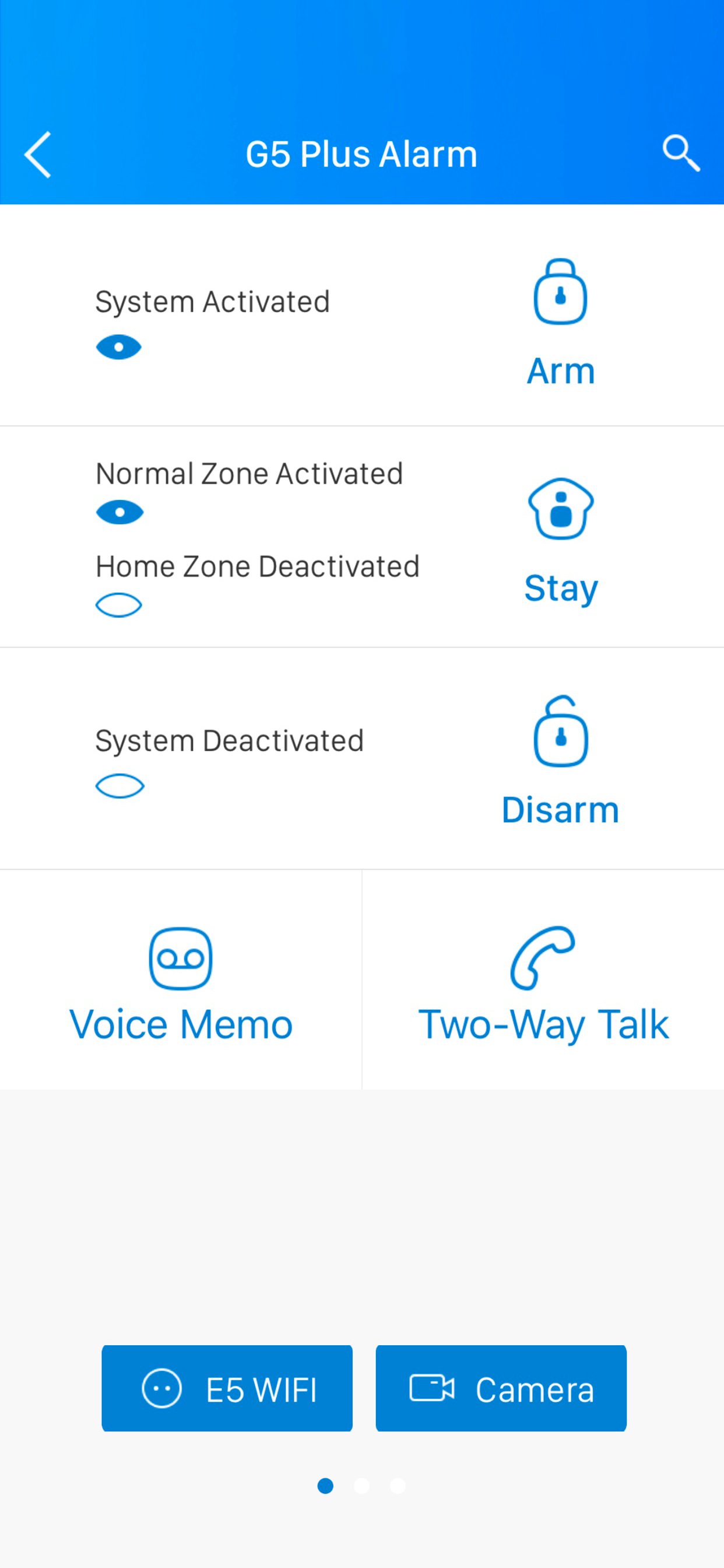Select the first pager indicator dot
This screenshot has width=724, height=1568.
(x=325, y=1486)
